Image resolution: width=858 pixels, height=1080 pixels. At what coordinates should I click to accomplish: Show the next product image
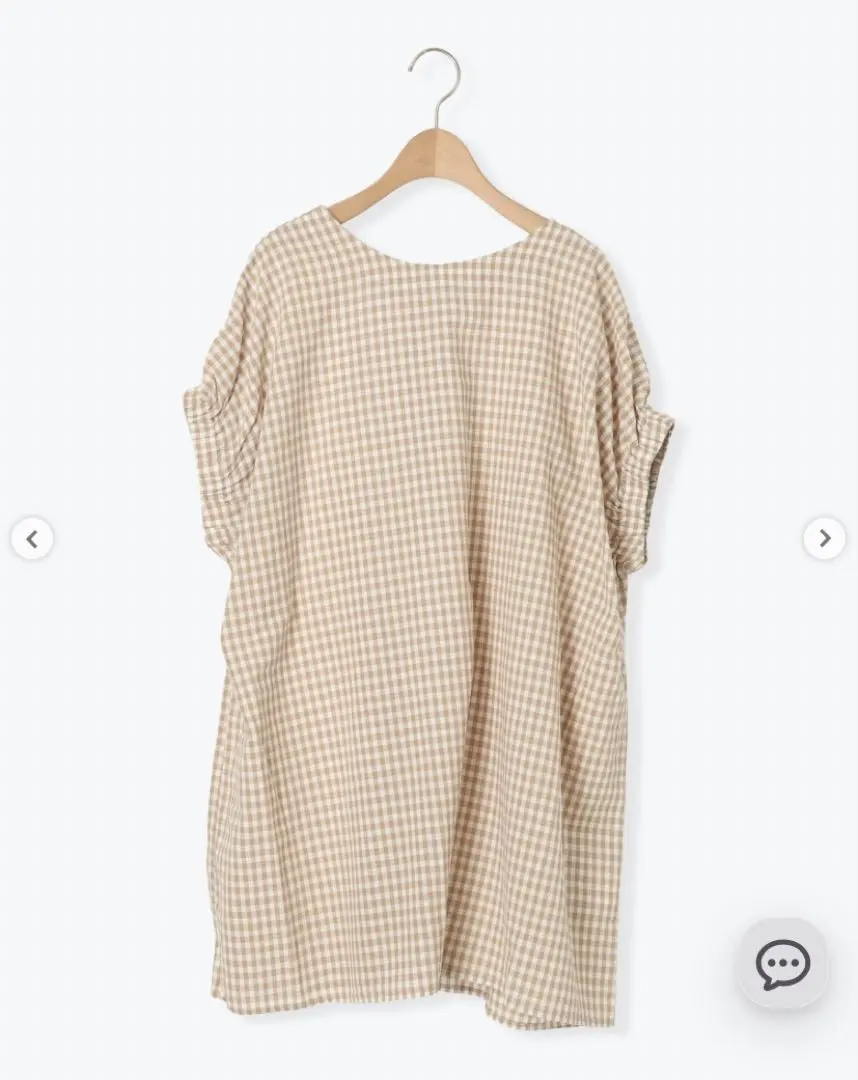(824, 539)
